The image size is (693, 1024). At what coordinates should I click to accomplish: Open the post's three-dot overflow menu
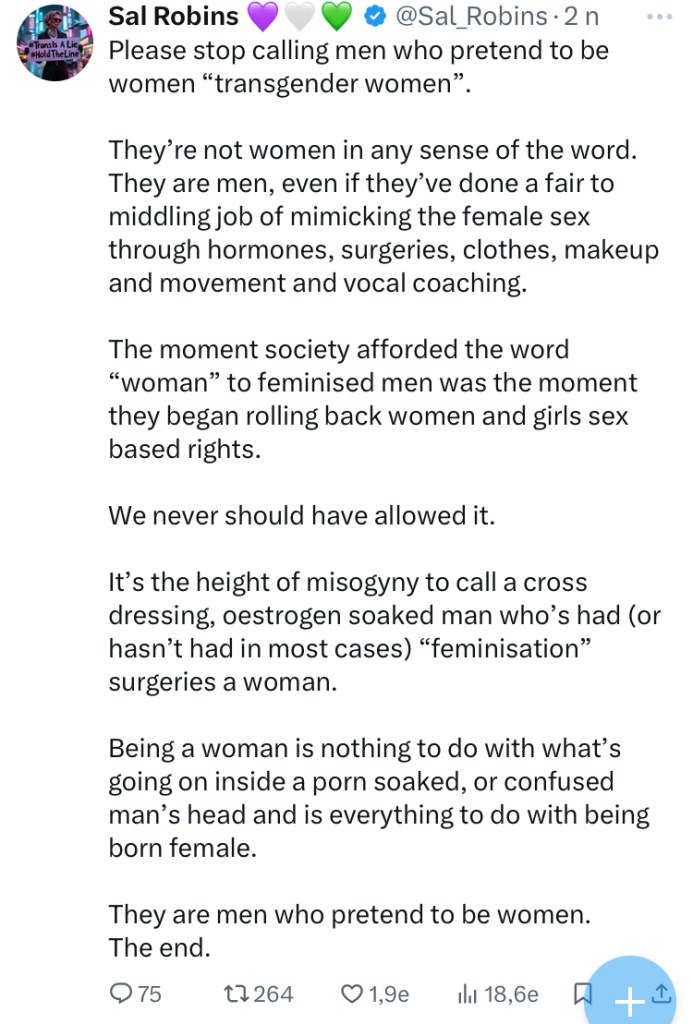tap(657, 17)
